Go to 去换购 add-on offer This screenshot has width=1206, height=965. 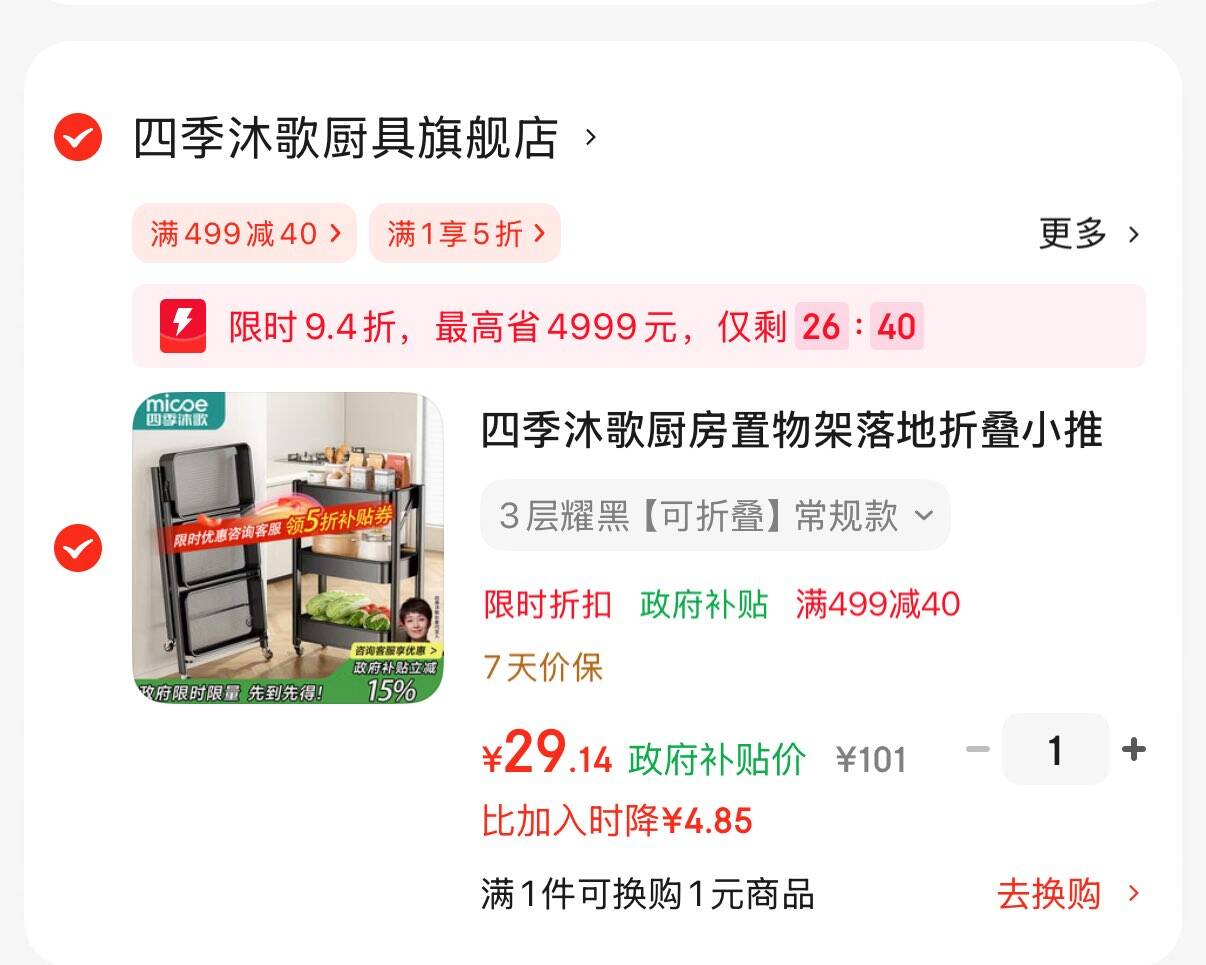[x=1068, y=894]
